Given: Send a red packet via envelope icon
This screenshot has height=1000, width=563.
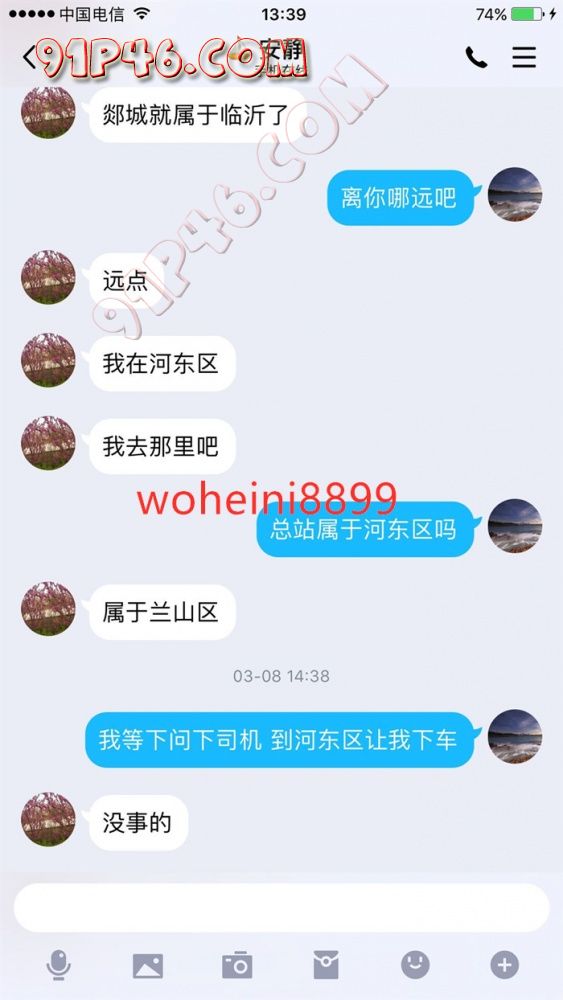Looking at the screenshot, I should (x=326, y=965).
